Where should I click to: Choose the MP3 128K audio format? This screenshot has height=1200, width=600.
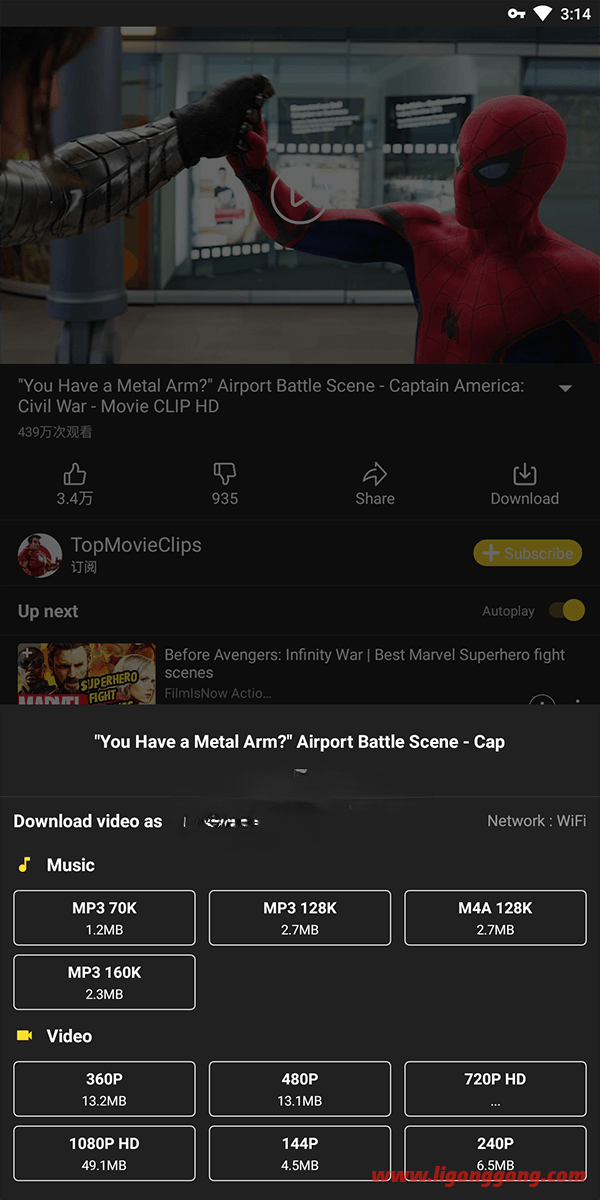pyautogui.click(x=300, y=918)
